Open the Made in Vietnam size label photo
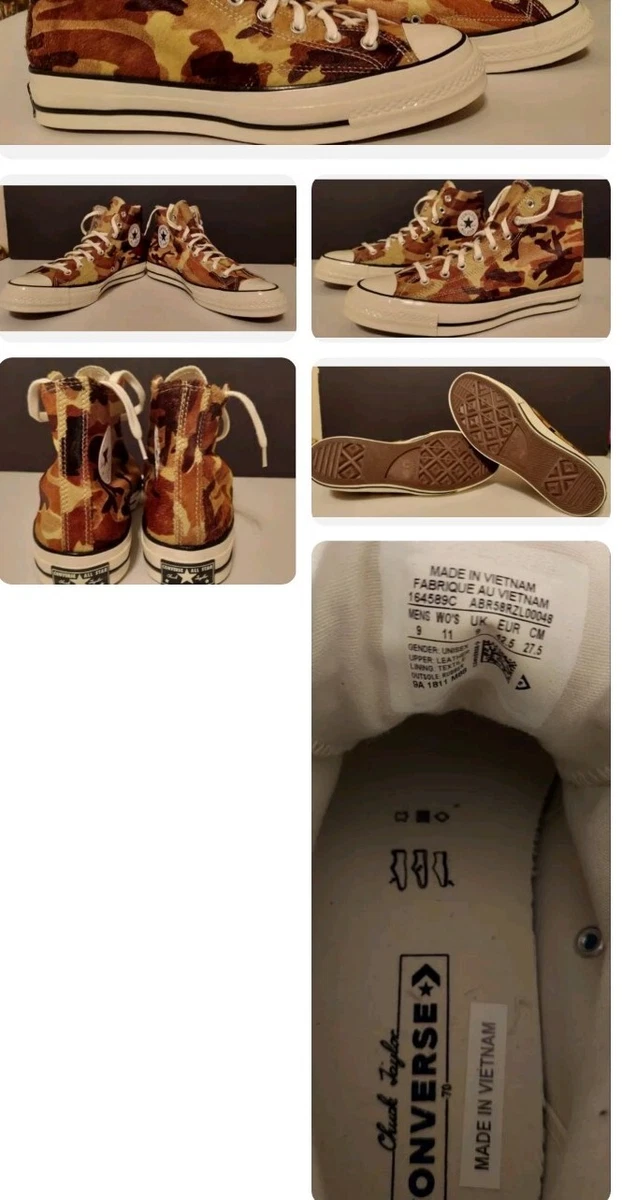 tap(461, 870)
